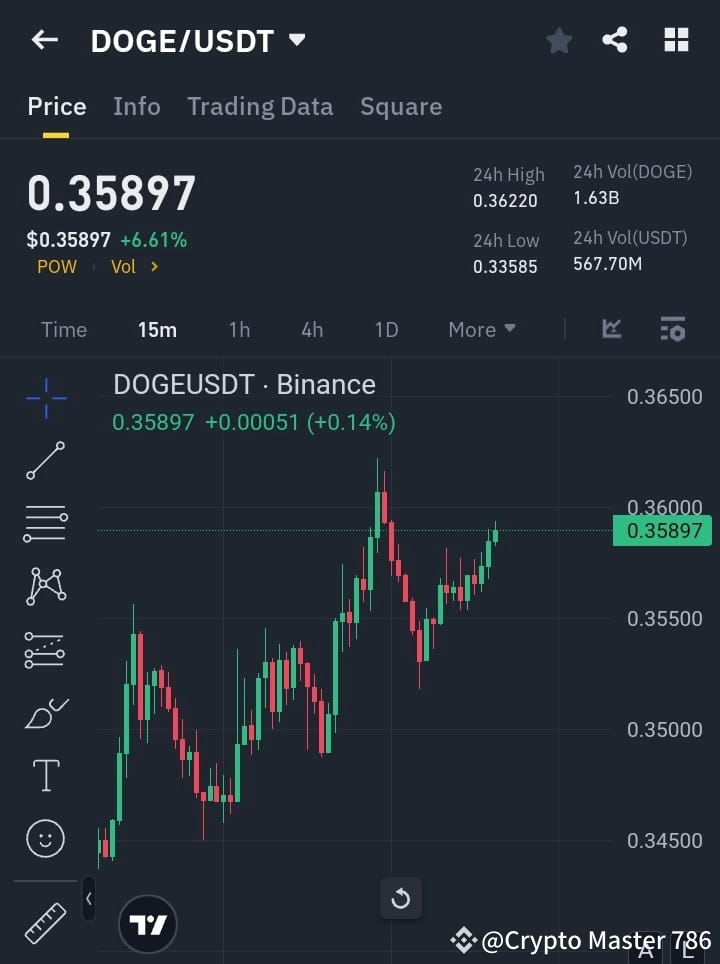The height and width of the screenshot is (964, 720).
Task: Select the trend line drawing tool
Action: coord(44,461)
